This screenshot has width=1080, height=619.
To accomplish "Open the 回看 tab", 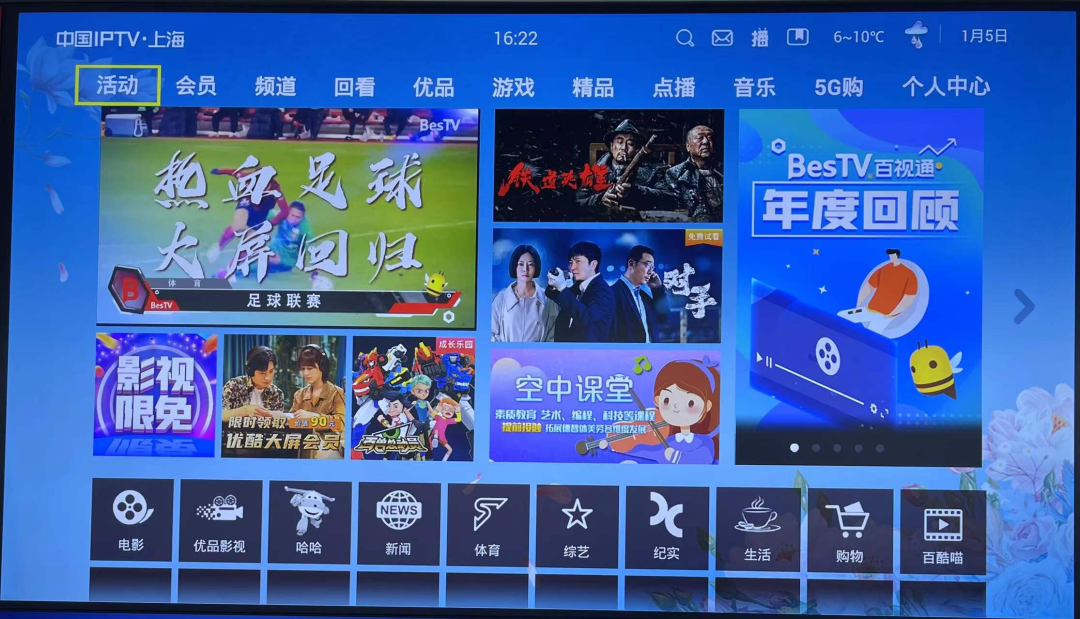I will tap(354, 87).
